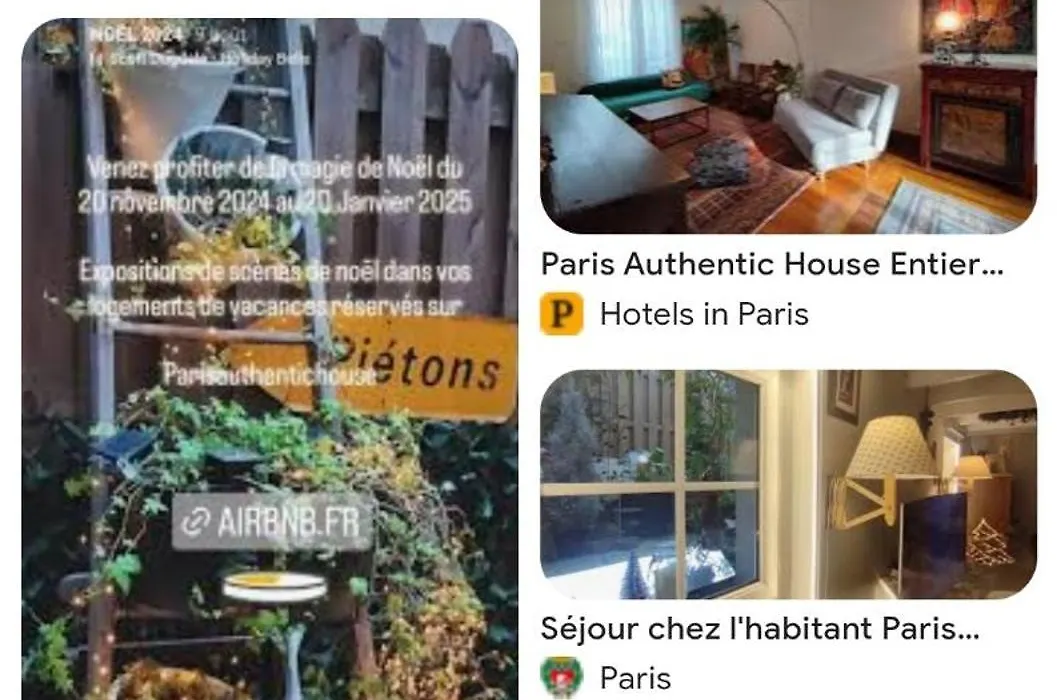1057x700 pixels.
Task: Open the Hotels in Paris profile
Action: point(703,314)
